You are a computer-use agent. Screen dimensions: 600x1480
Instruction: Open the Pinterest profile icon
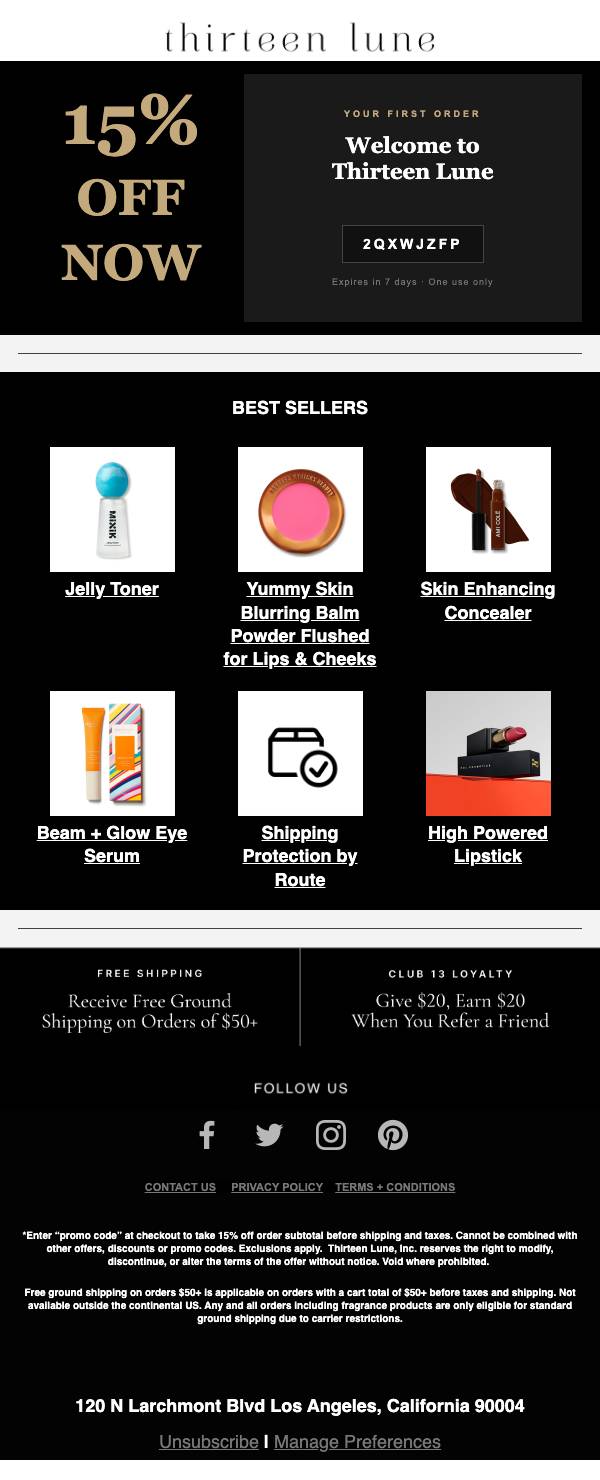tap(393, 1135)
